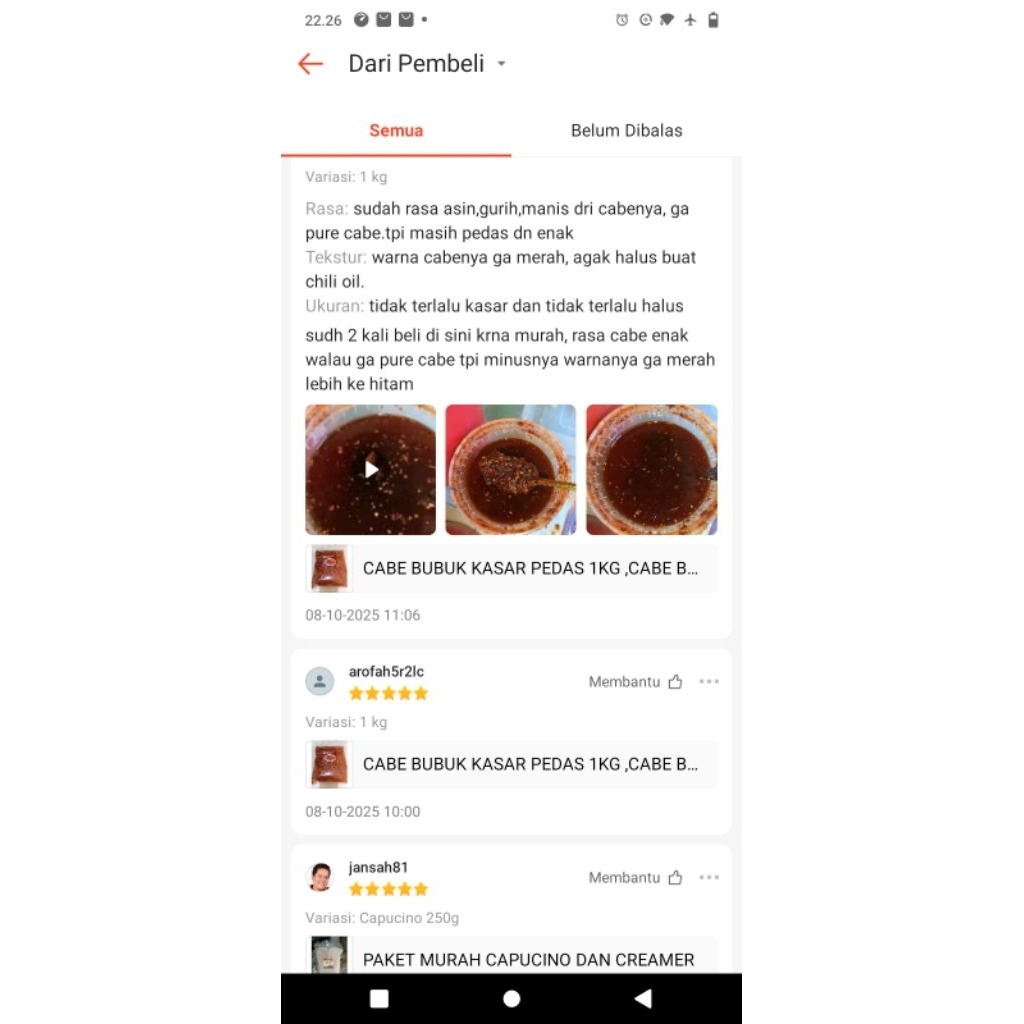Viewport: 1024px width, 1024px height.
Task: Mark arofah5r2lc's review as Membantu
Action: pyautogui.click(x=636, y=682)
